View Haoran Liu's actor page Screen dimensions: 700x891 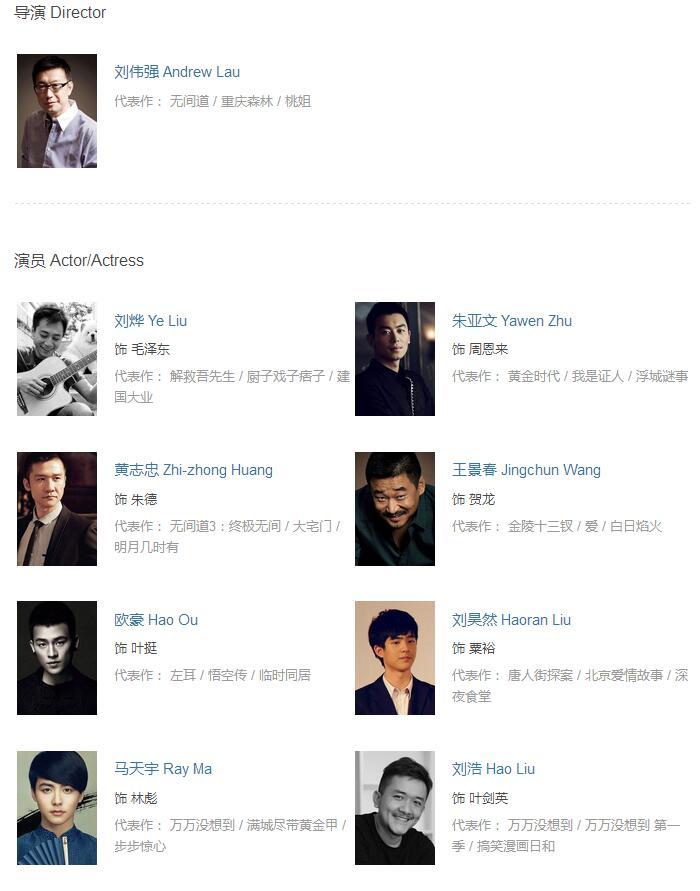pos(511,620)
